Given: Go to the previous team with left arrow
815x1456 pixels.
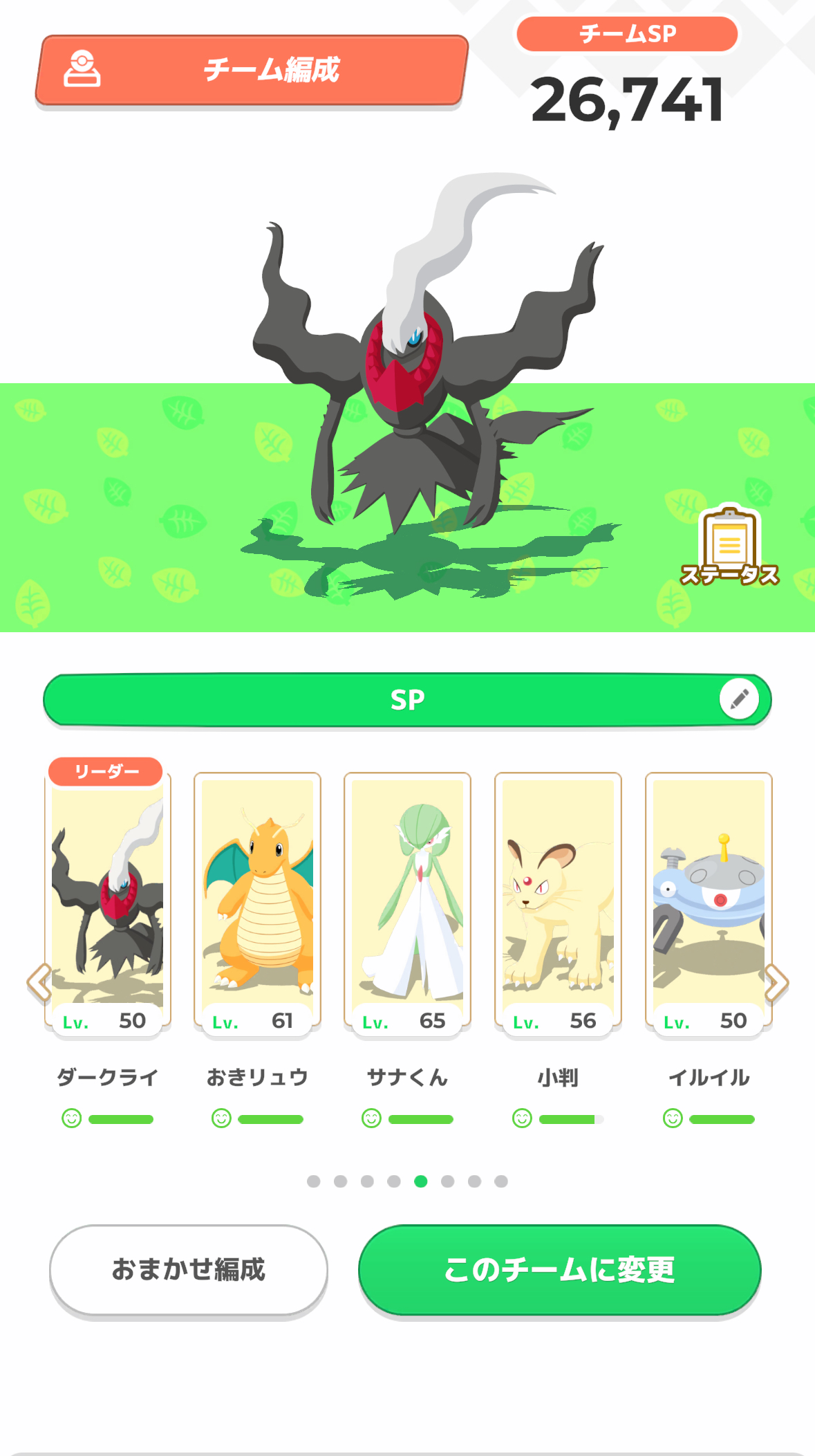Looking at the screenshot, I should (x=39, y=982).
